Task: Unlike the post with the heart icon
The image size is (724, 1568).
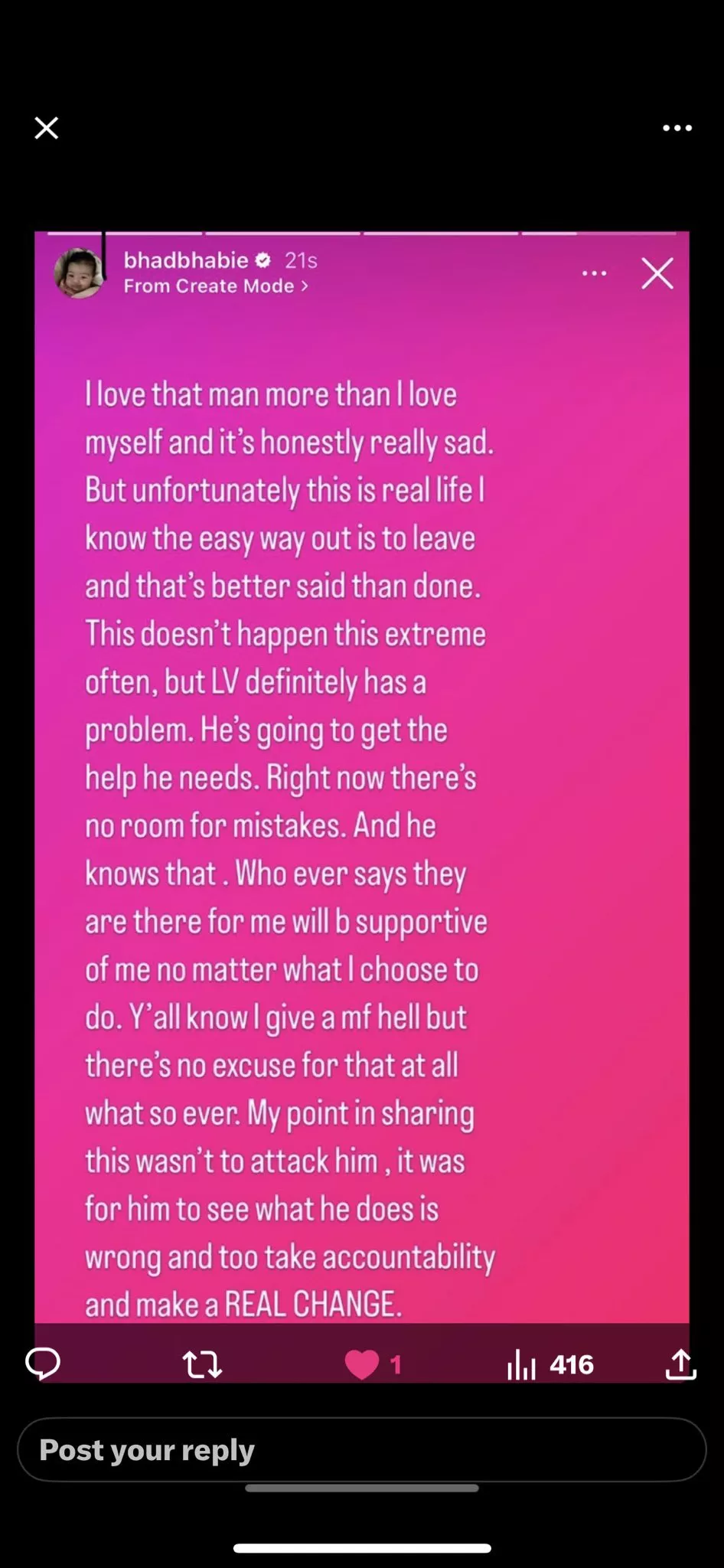Action: [x=362, y=1364]
